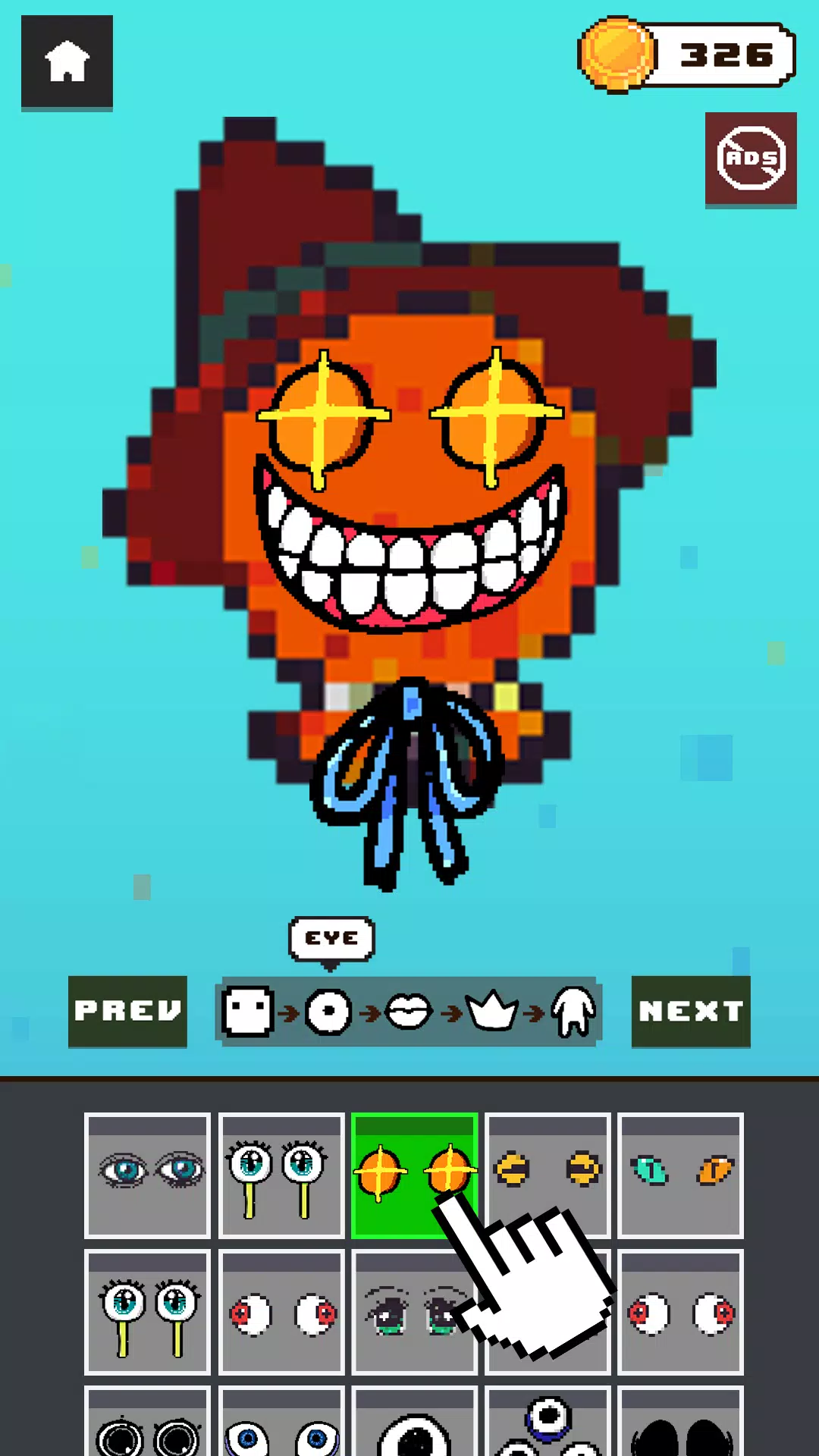The image size is (819, 1456).
Task: Choose the solid black oval eyes
Action: pyautogui.click(x=680, y=1429)
